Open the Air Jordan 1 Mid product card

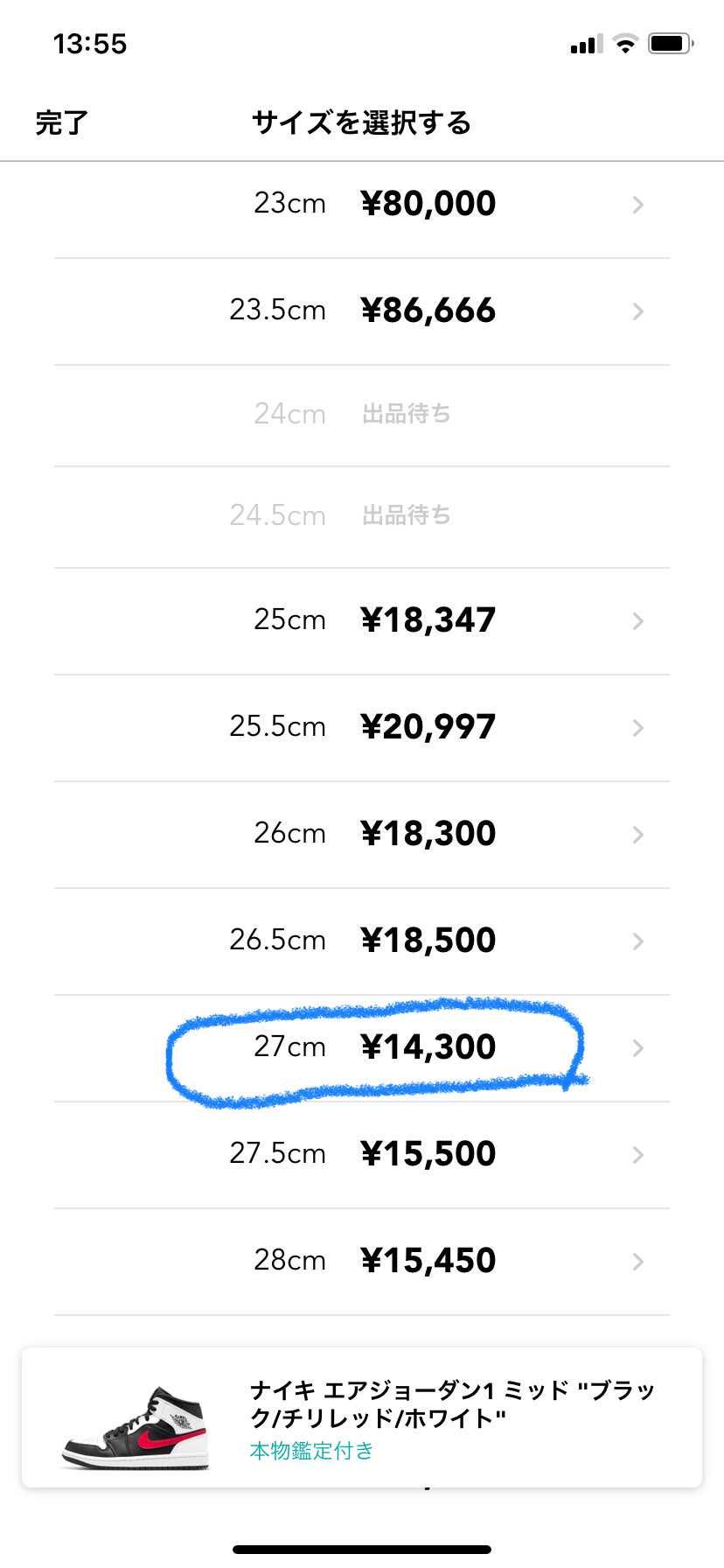[362, 1417]
